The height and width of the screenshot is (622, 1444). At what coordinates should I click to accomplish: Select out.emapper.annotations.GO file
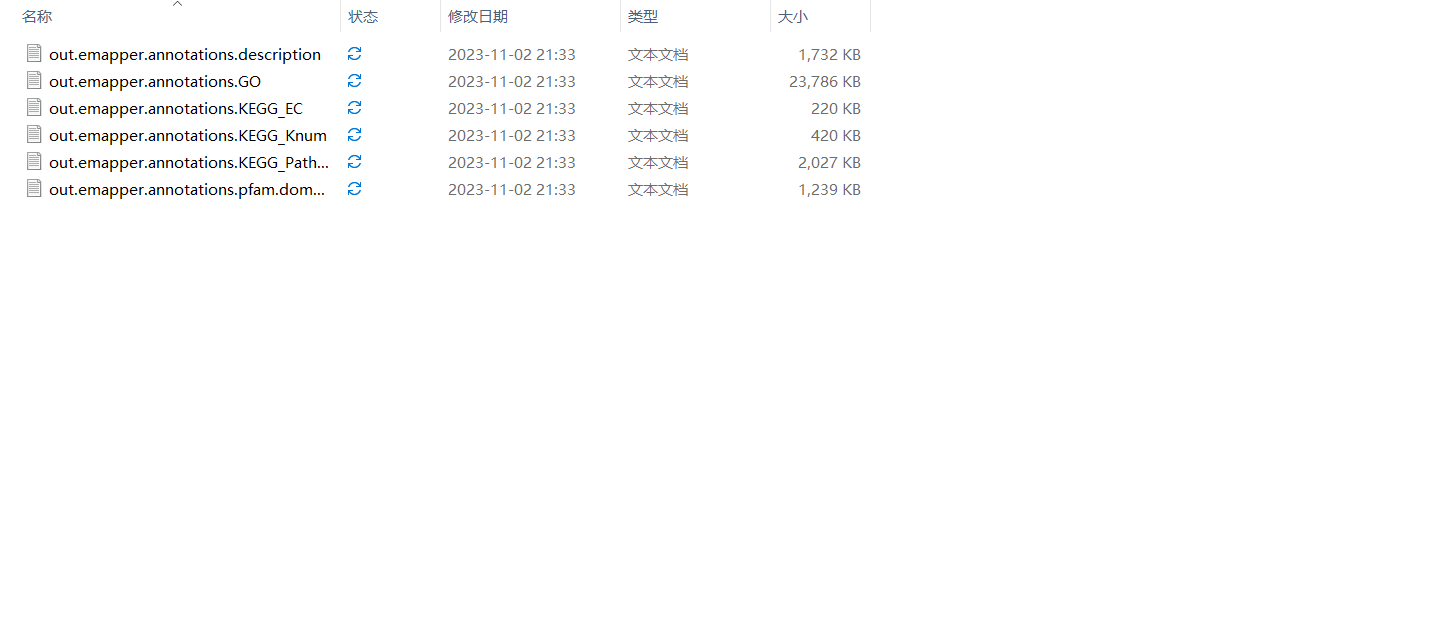(x=155, y=81)
